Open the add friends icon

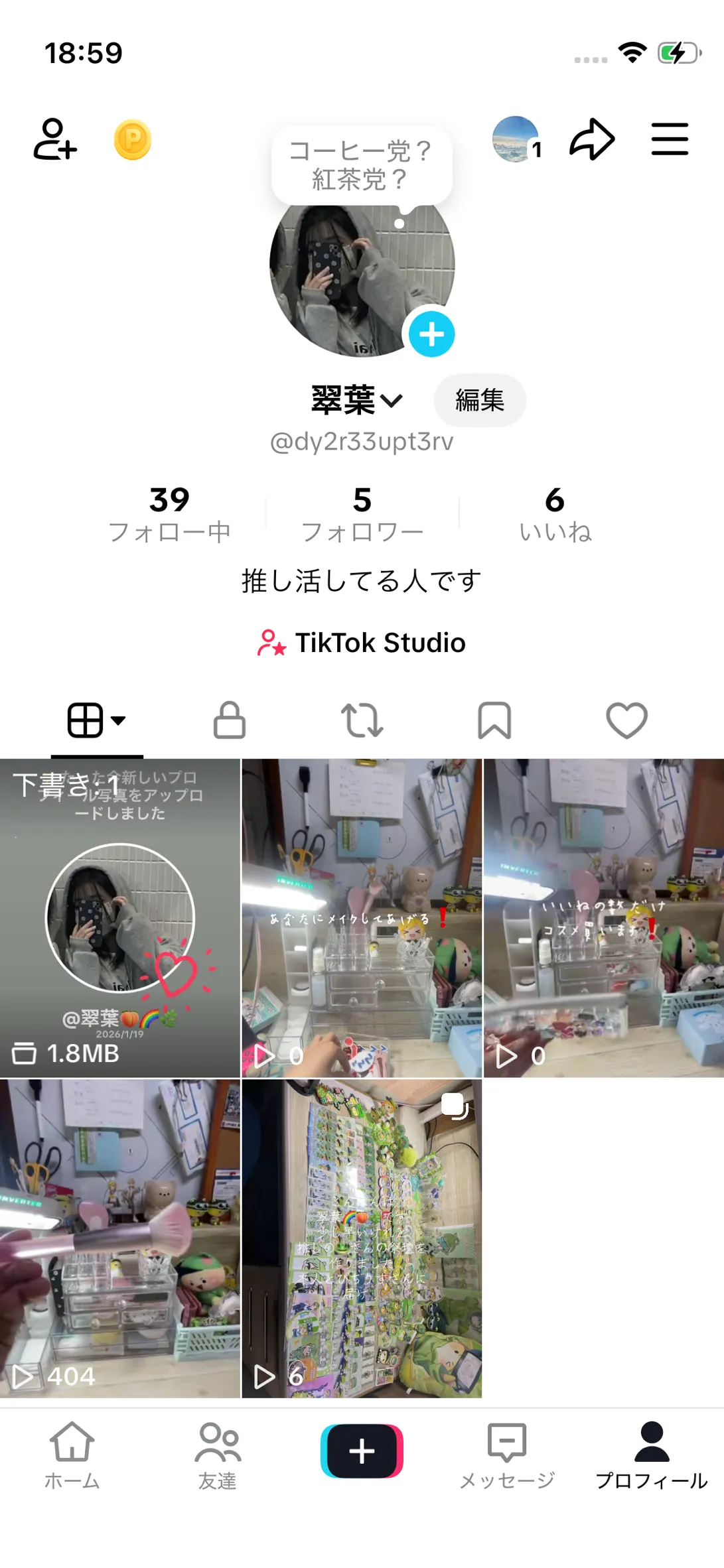(x=55, y=139)
